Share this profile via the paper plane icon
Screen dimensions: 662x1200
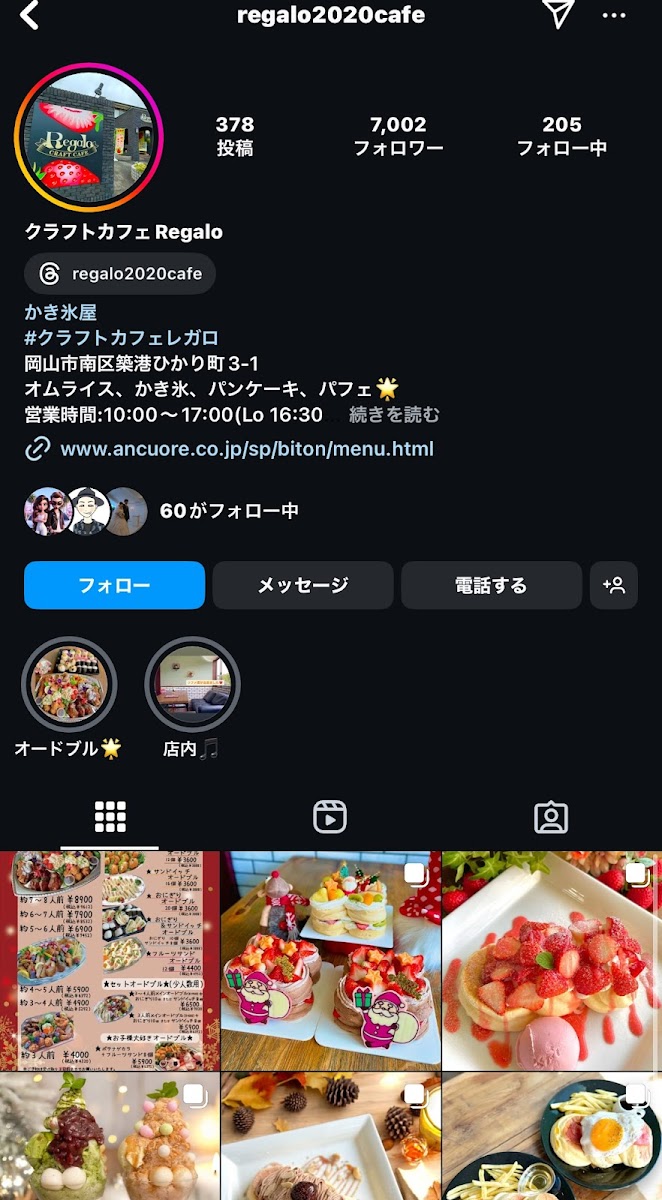(558, 14)
